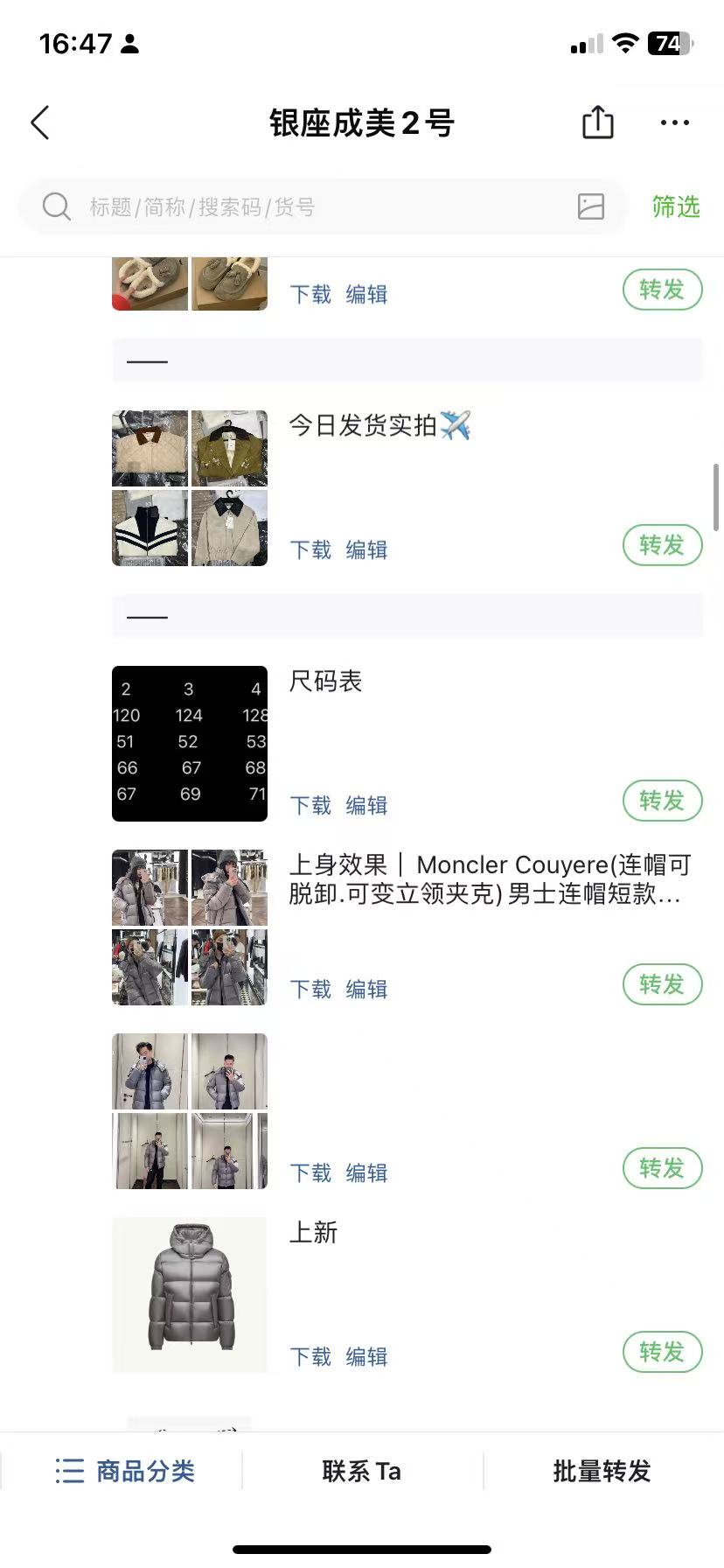Download the 尺码表 image
724x1568 pixels.
[310, 805]
